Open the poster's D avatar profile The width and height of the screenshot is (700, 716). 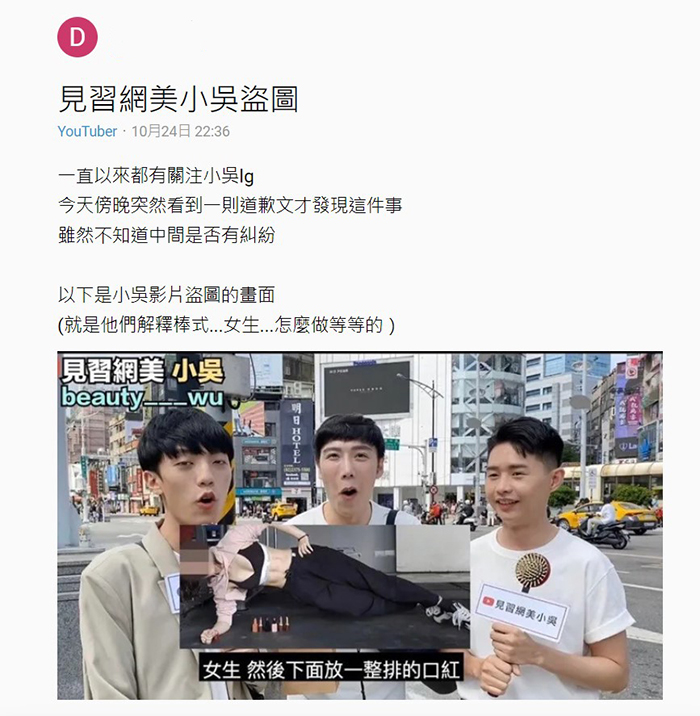77,38
